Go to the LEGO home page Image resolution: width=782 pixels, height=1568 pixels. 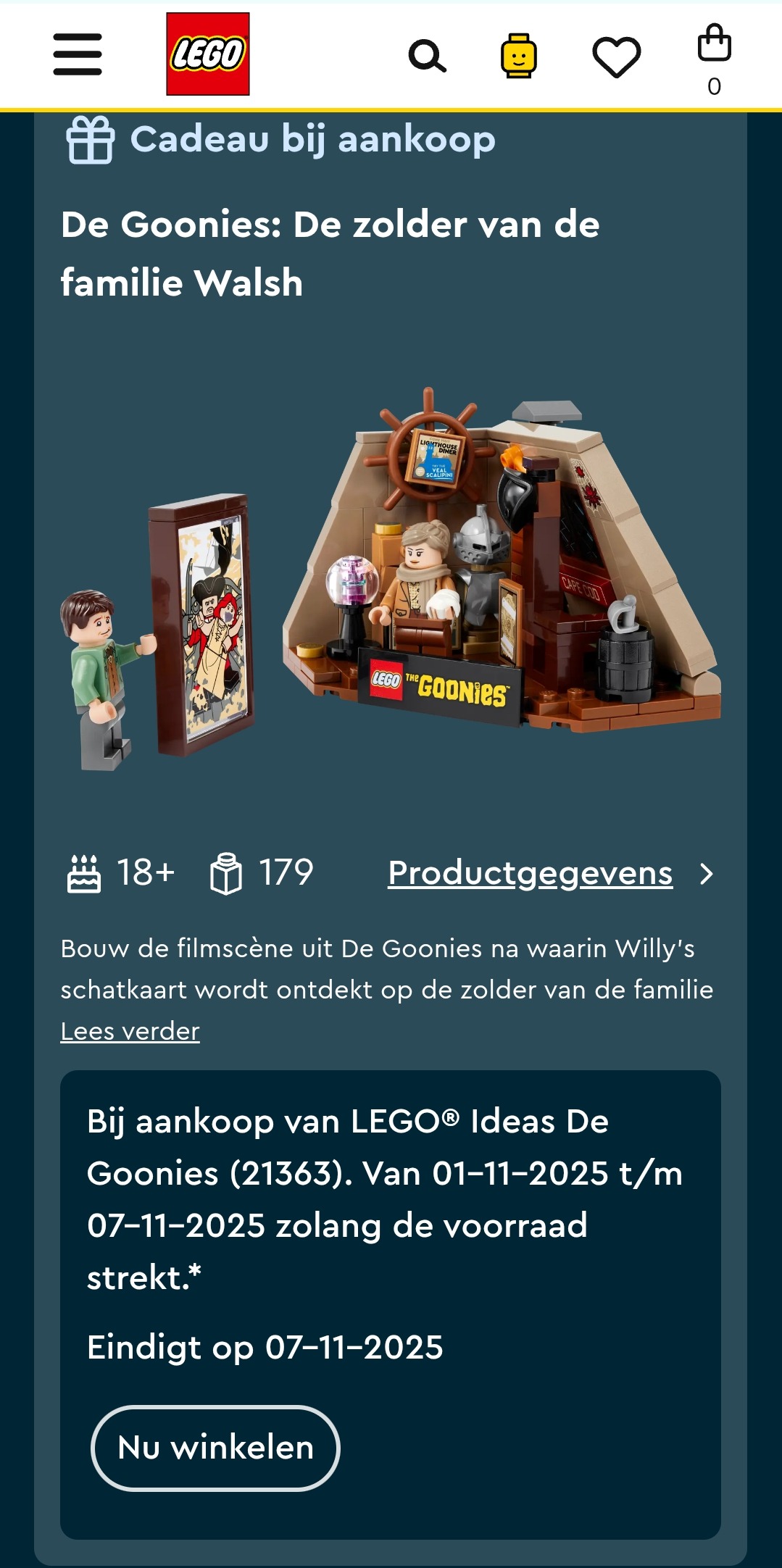click(x=208, y=54)
